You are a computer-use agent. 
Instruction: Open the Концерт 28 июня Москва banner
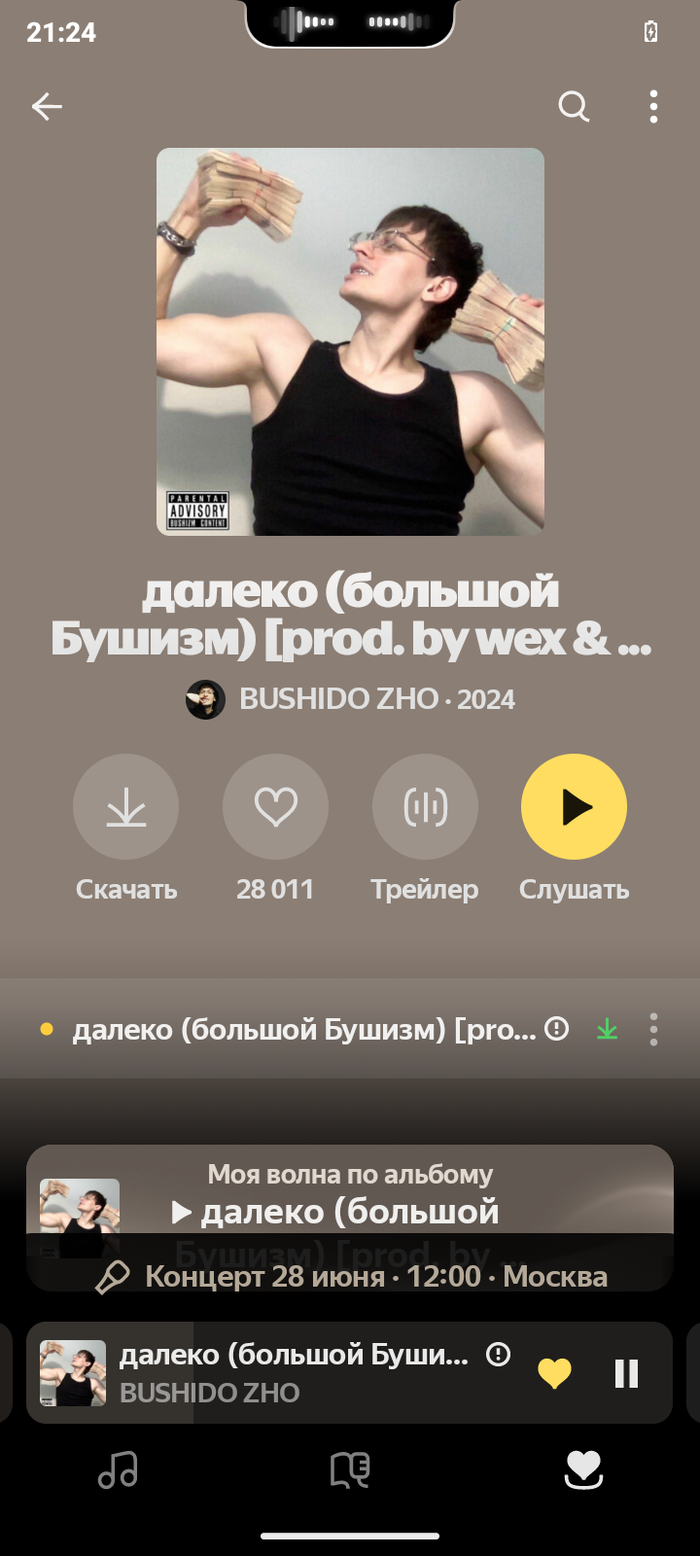coord(350,1276)
